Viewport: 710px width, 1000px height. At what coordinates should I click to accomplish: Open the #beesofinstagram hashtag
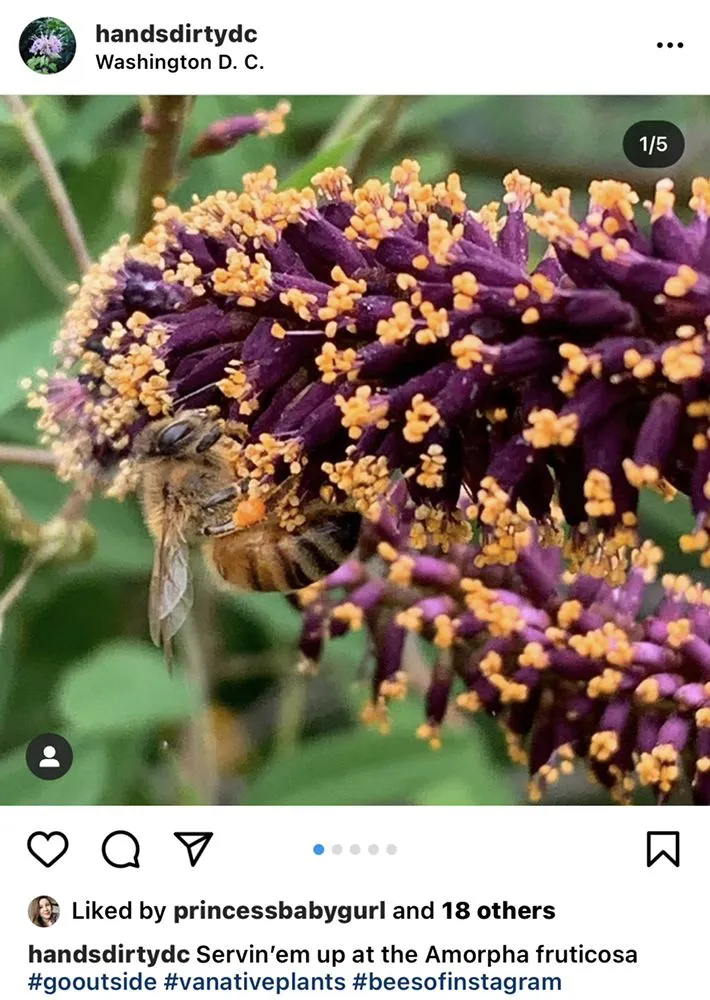pos(457,982)
